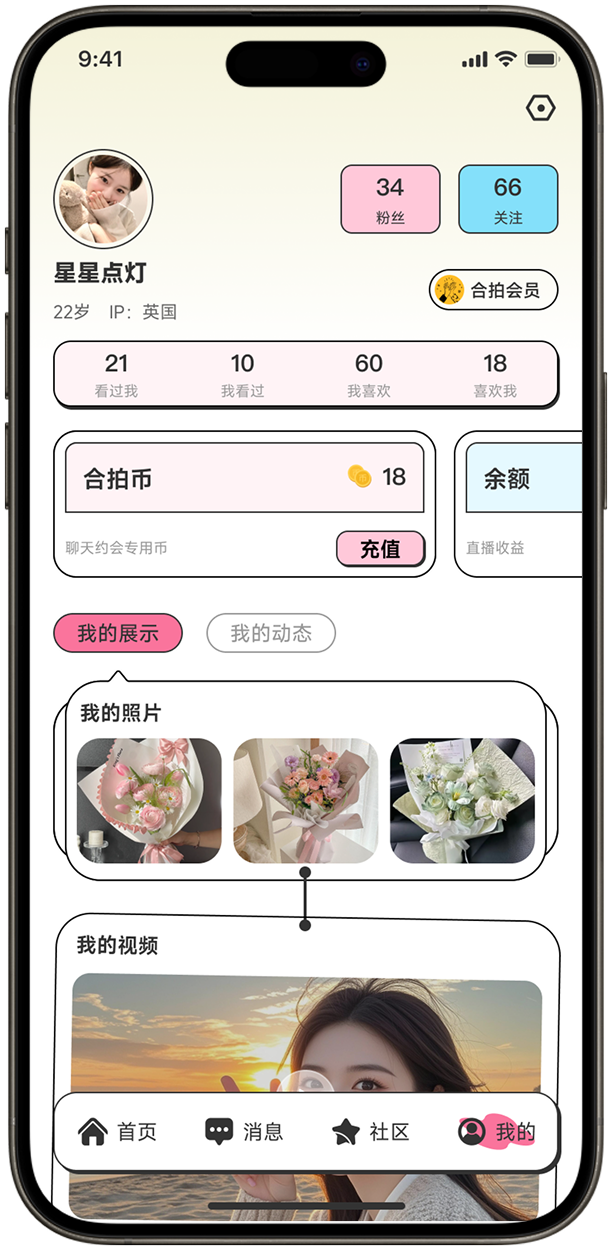This screenshot has width=612, height=1251.
Task: Open the pink rose bouquet photo
Action: pos(149,801)
